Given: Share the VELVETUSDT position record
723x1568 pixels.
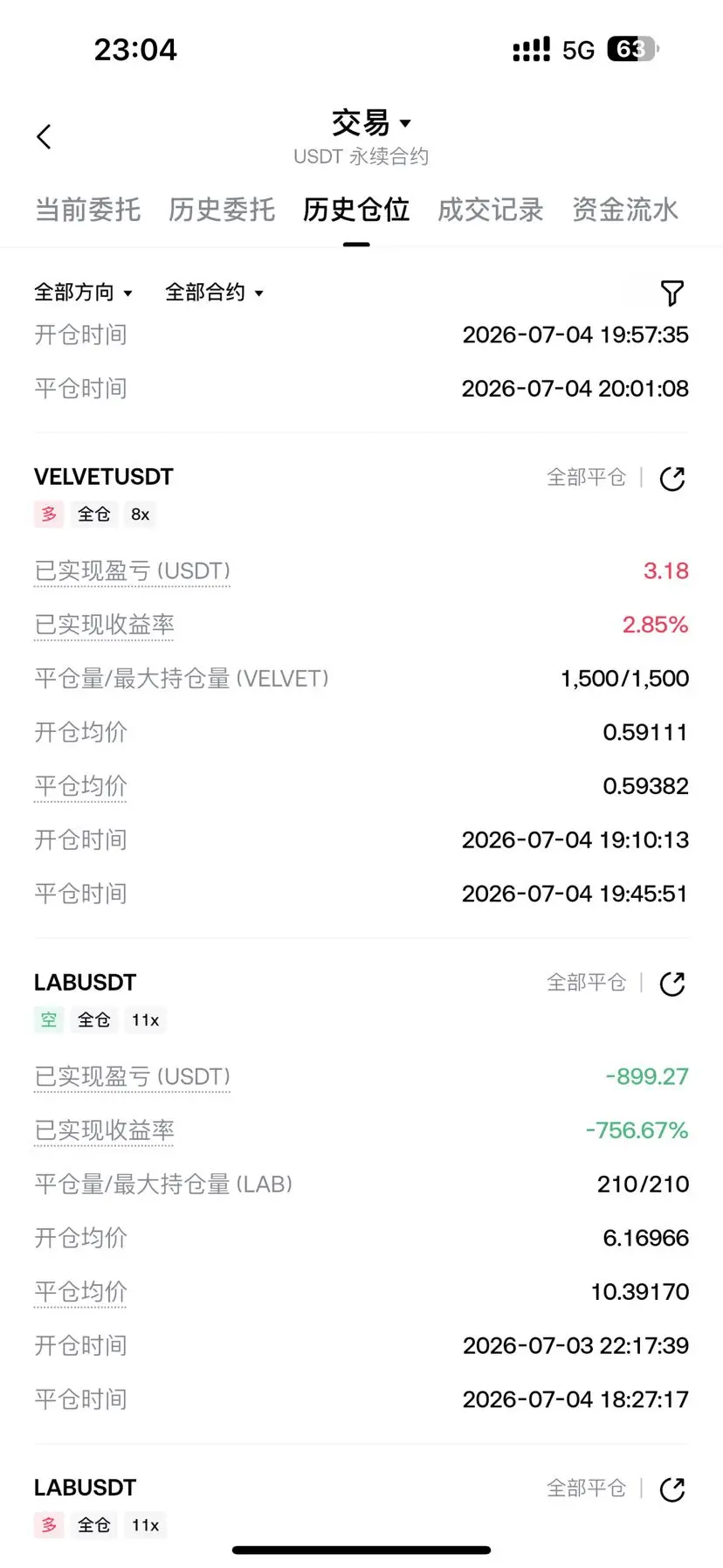Looking at the screenshot, I should click(x=672, y=478).
